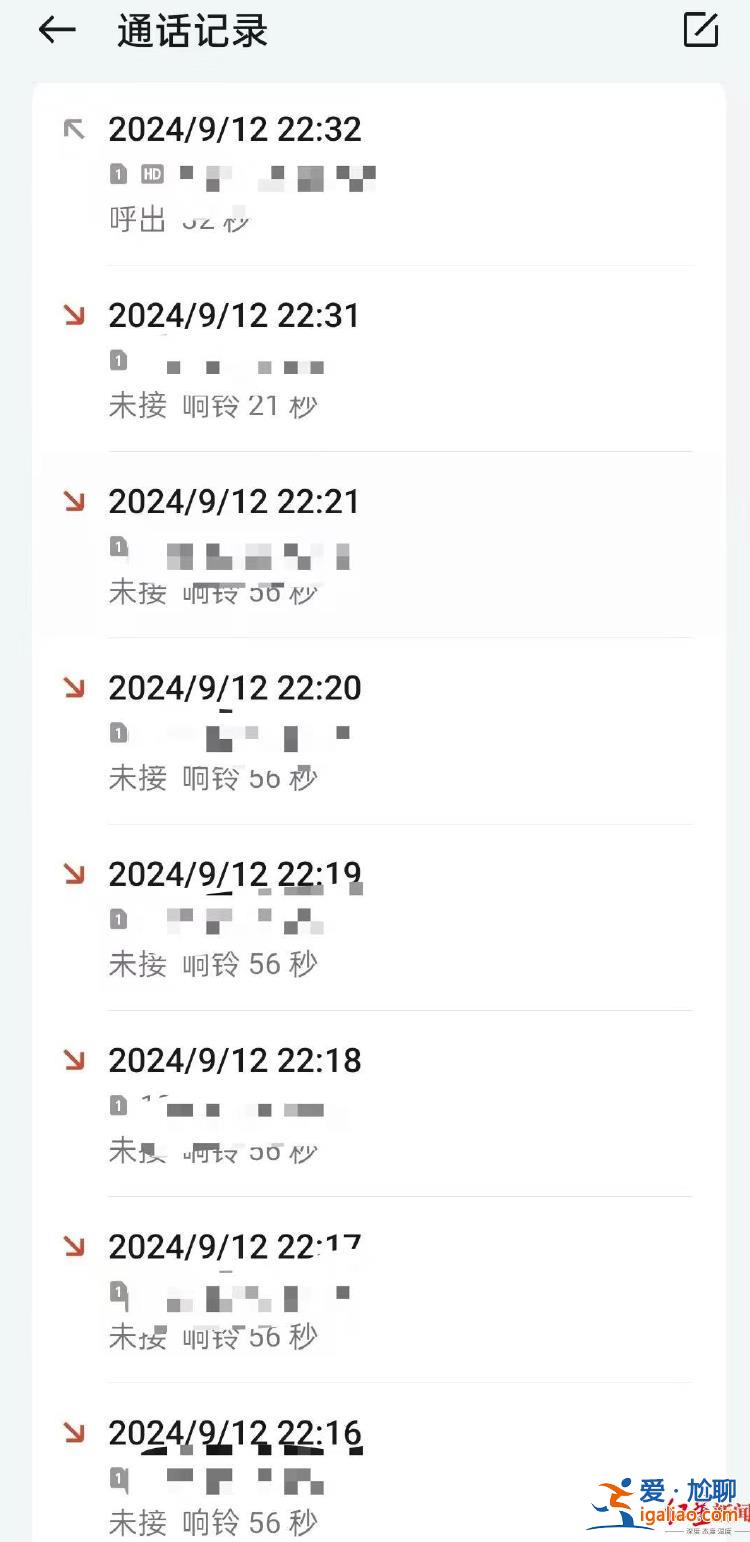Go back from the call log screen
This screenshot has height=1542, width=750.
57,30
